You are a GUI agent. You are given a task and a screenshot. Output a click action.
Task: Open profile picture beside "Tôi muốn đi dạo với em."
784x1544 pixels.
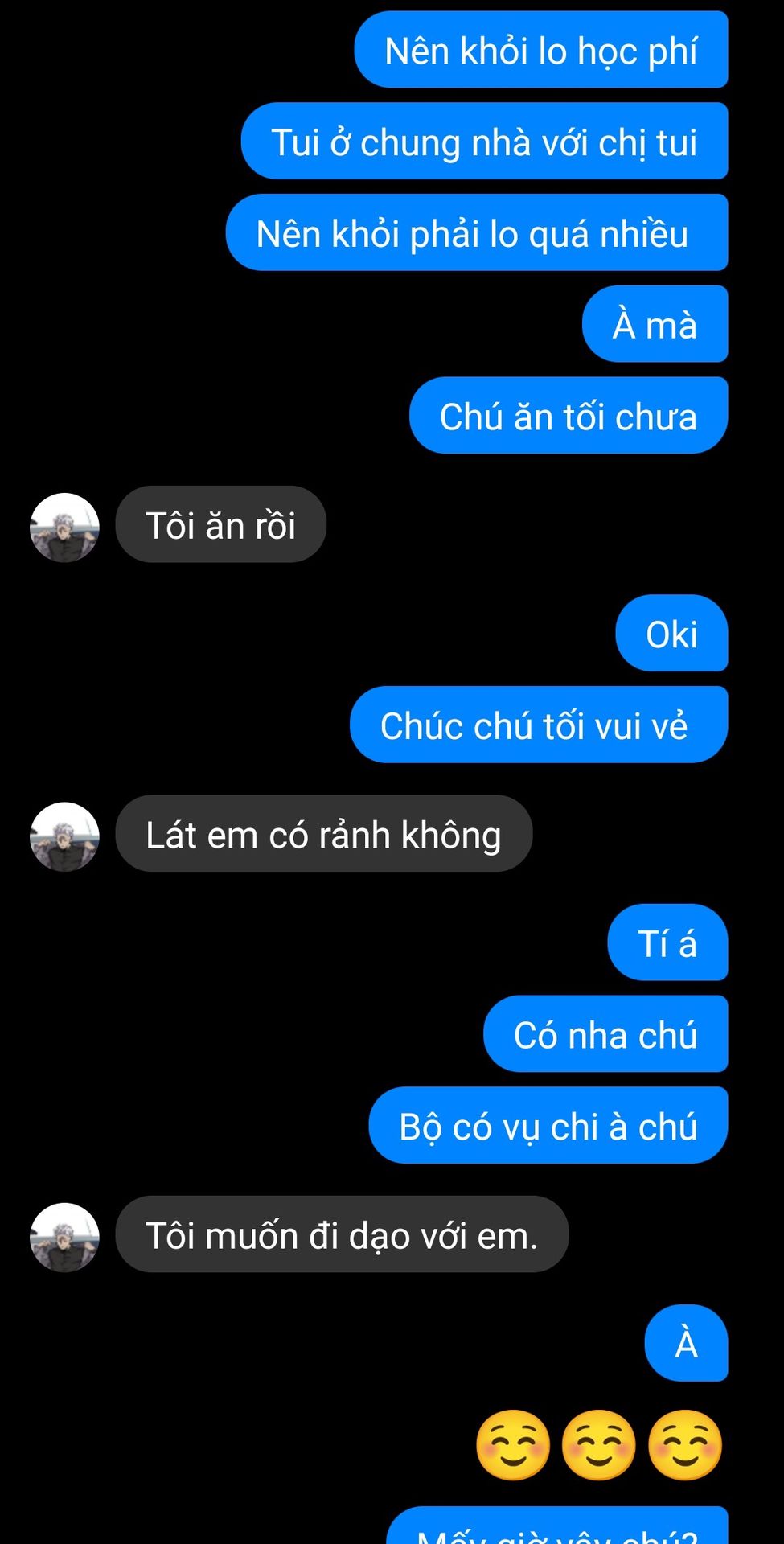point(64,1237)
